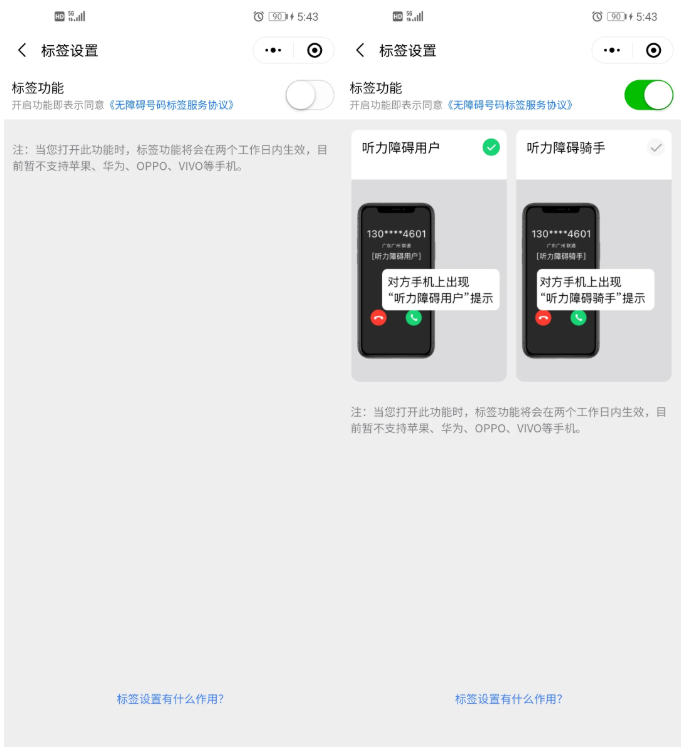Open the more menu above the green switch
The width and height of the screenshot is (686, 751).
coord(611,50)
